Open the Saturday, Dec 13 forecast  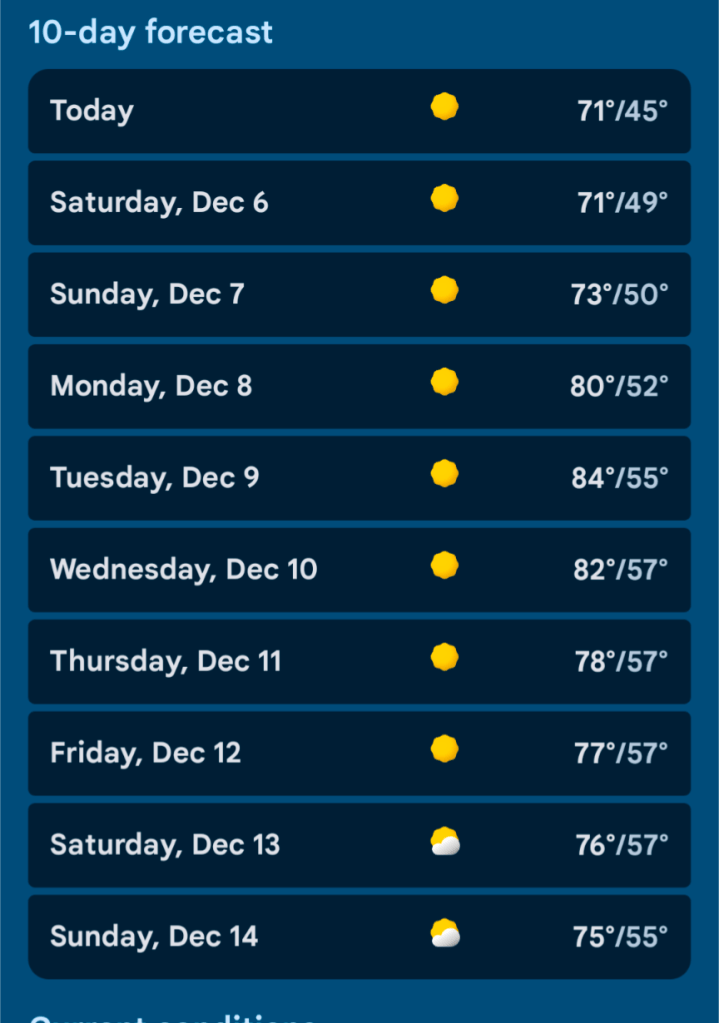[x=359, y=845]
